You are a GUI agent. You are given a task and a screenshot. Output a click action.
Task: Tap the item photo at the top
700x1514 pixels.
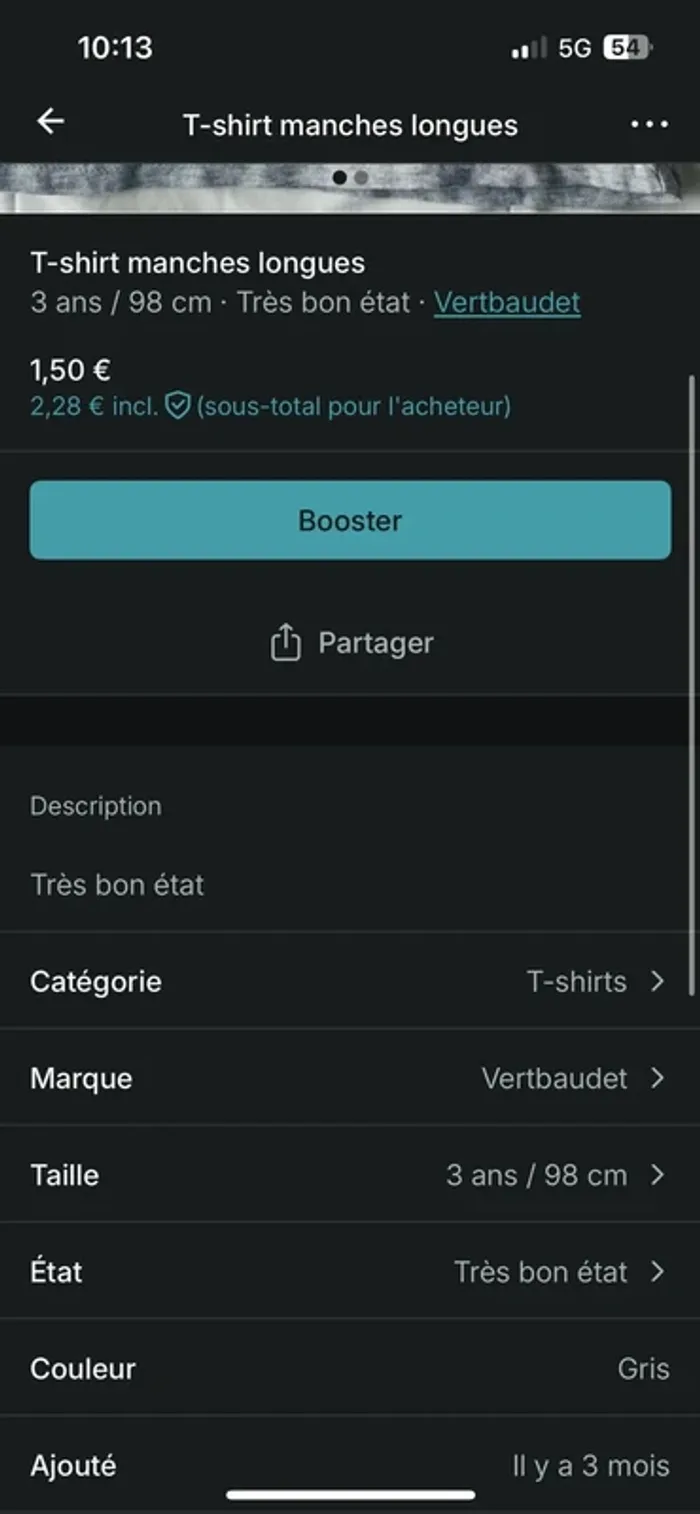pos(200,190)
